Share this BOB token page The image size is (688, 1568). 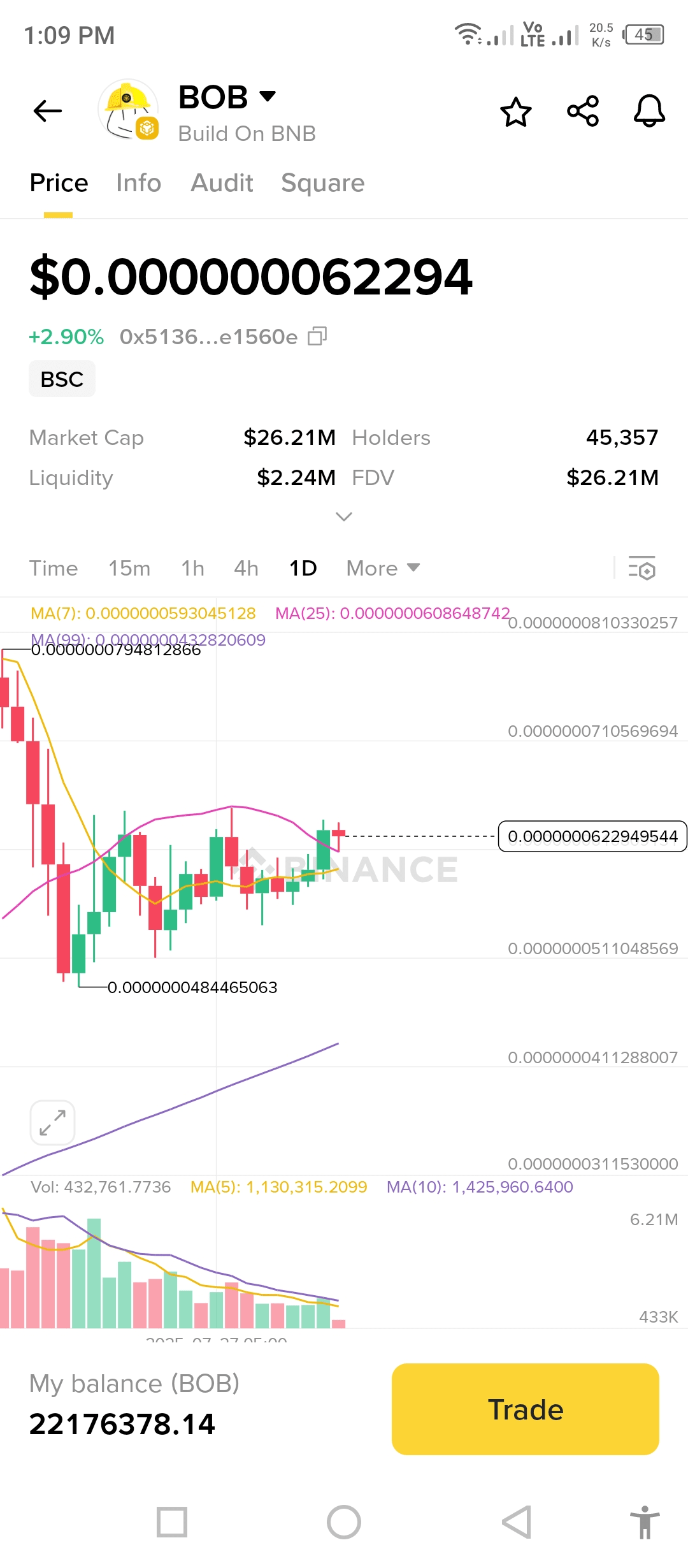pyautogui.click(x=583, y=112)
